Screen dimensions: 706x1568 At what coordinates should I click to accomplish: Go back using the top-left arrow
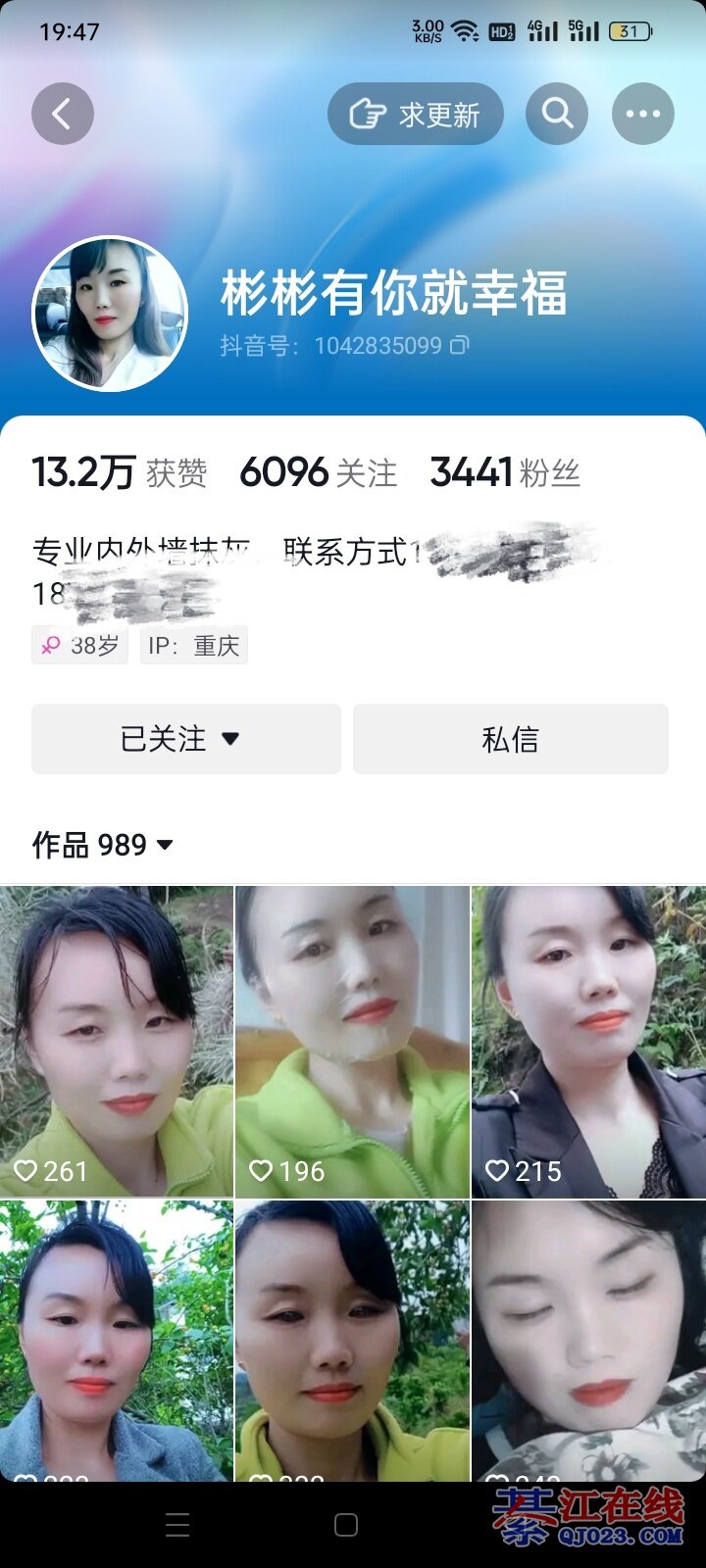tap(63, 115)
